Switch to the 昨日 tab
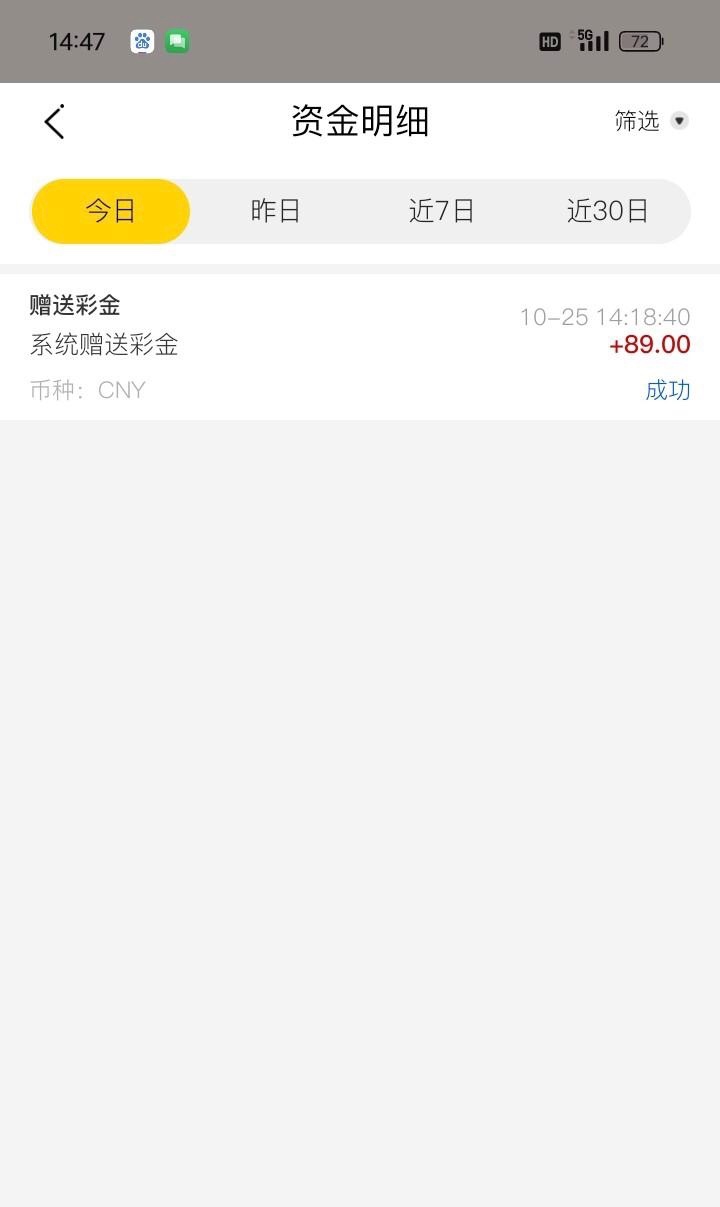The width and height of the screenshot is (720, 1207). [x=276, y=211]
